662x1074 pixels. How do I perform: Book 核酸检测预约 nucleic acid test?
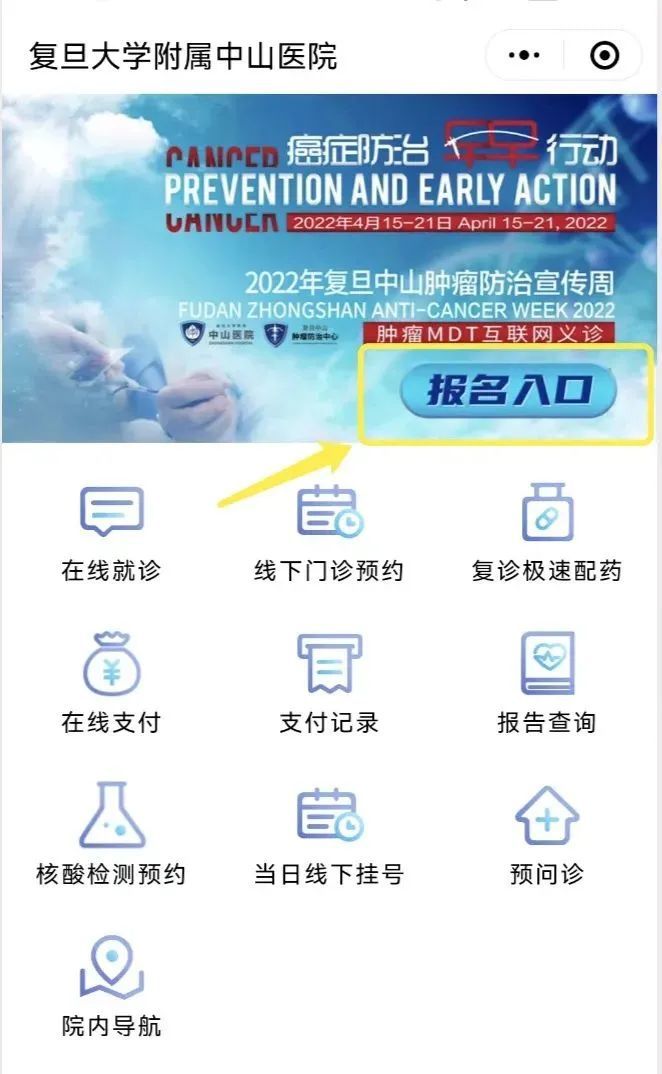click(111, 835)
